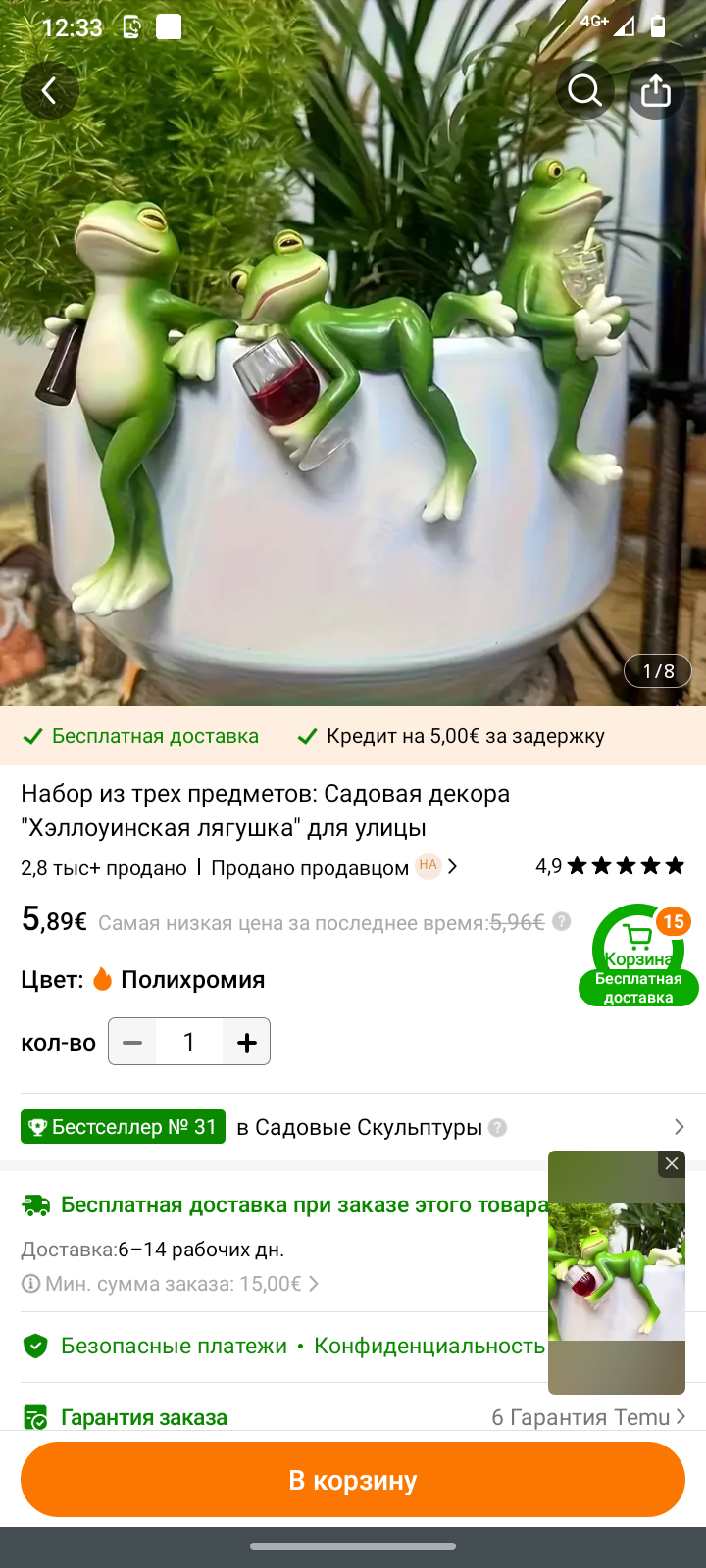Open search with the magnifier icon

click(x=585, y=91)
